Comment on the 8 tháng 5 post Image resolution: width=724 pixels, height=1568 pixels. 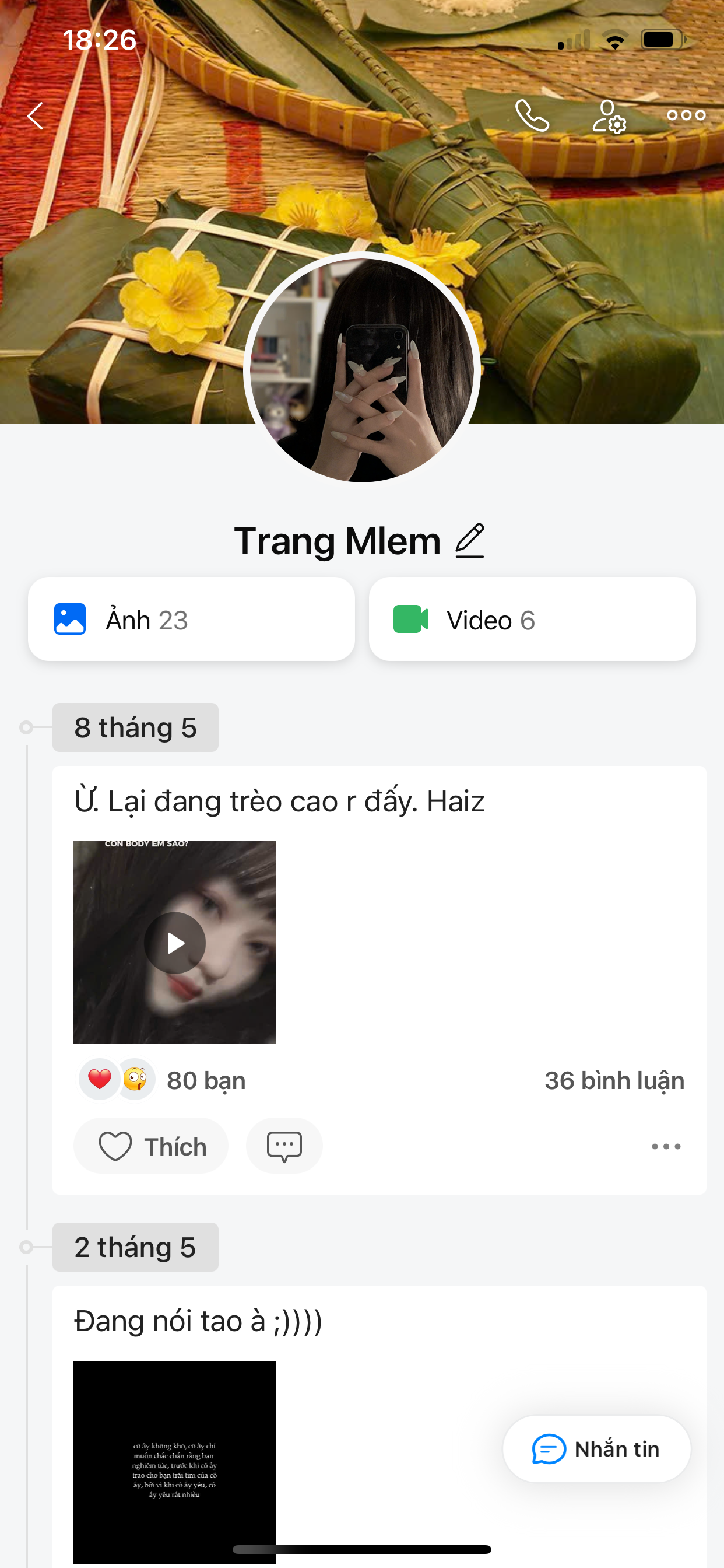(x=284, y=1146)
